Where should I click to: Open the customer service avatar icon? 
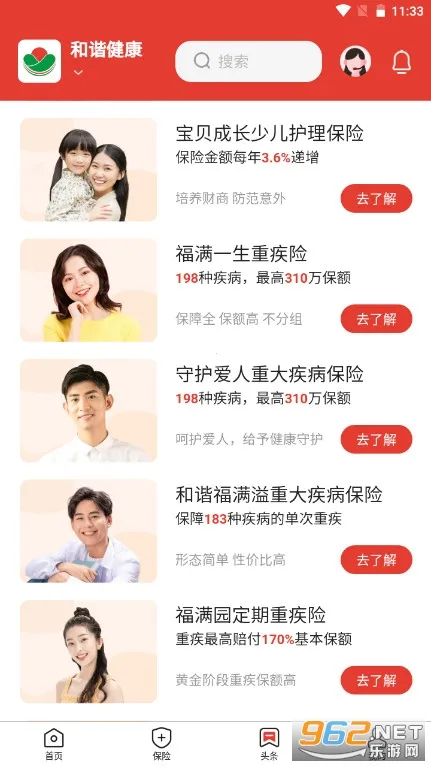[x=356, y=61]
